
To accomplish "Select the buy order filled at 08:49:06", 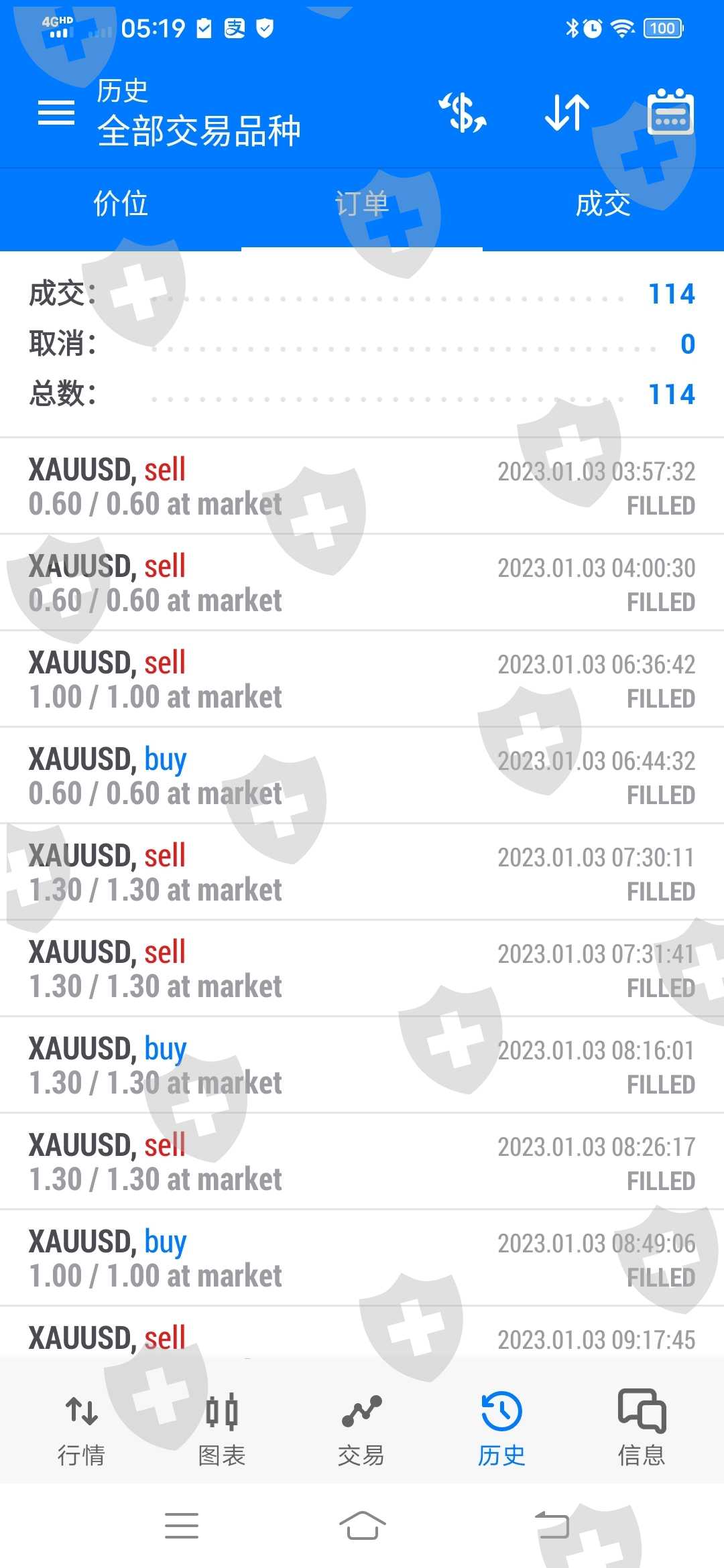I will pos(362,1258).
